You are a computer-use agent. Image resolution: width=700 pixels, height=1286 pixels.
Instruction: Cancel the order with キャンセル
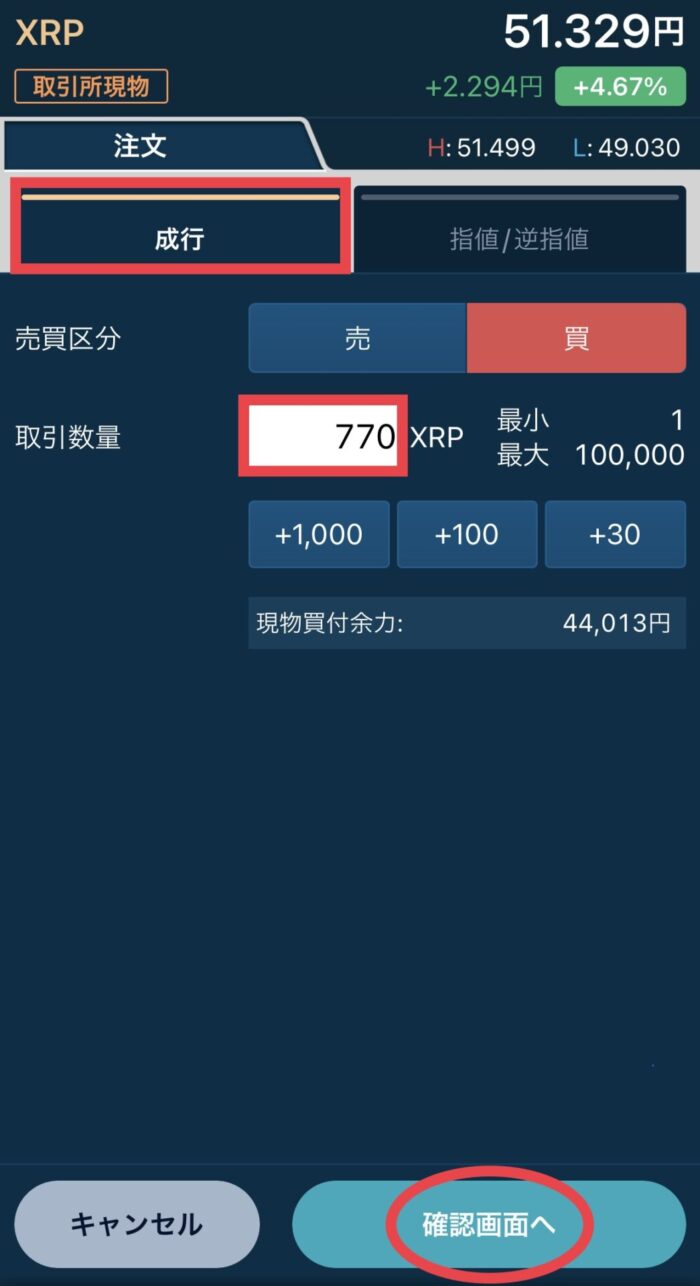point(137,1224)
